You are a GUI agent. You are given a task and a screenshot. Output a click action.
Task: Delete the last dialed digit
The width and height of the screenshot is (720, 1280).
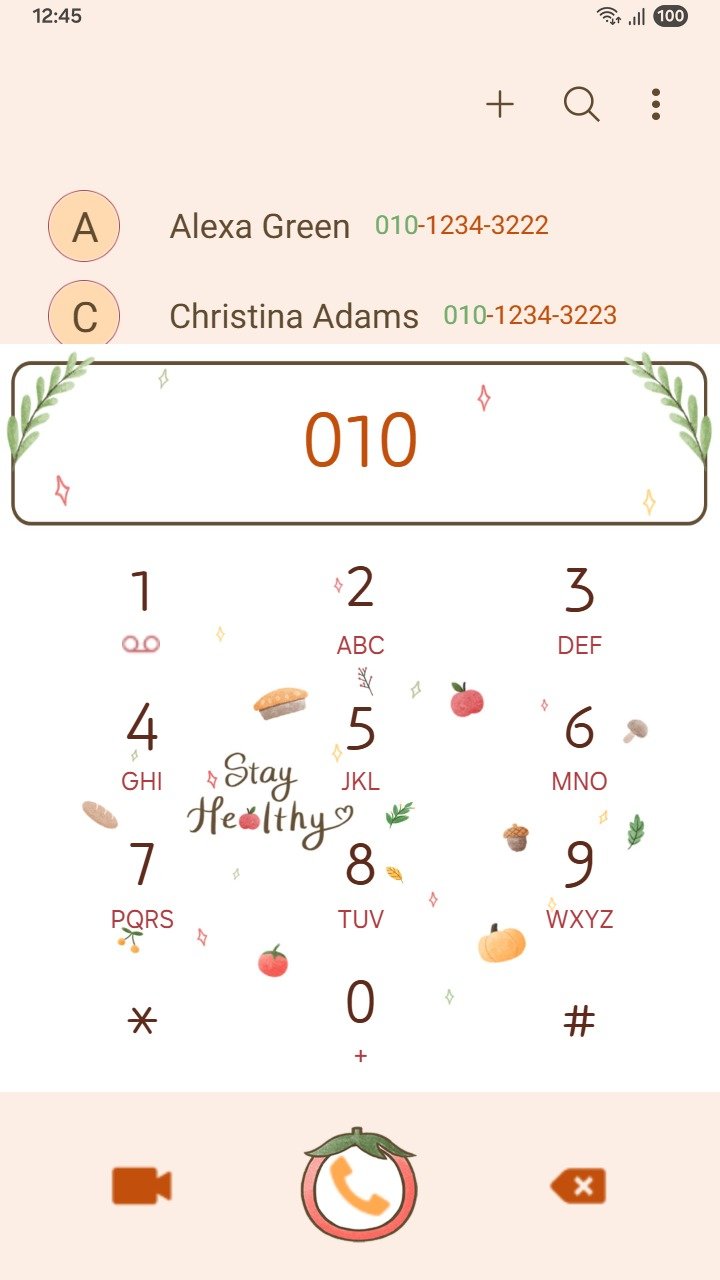click(578, 1187)
